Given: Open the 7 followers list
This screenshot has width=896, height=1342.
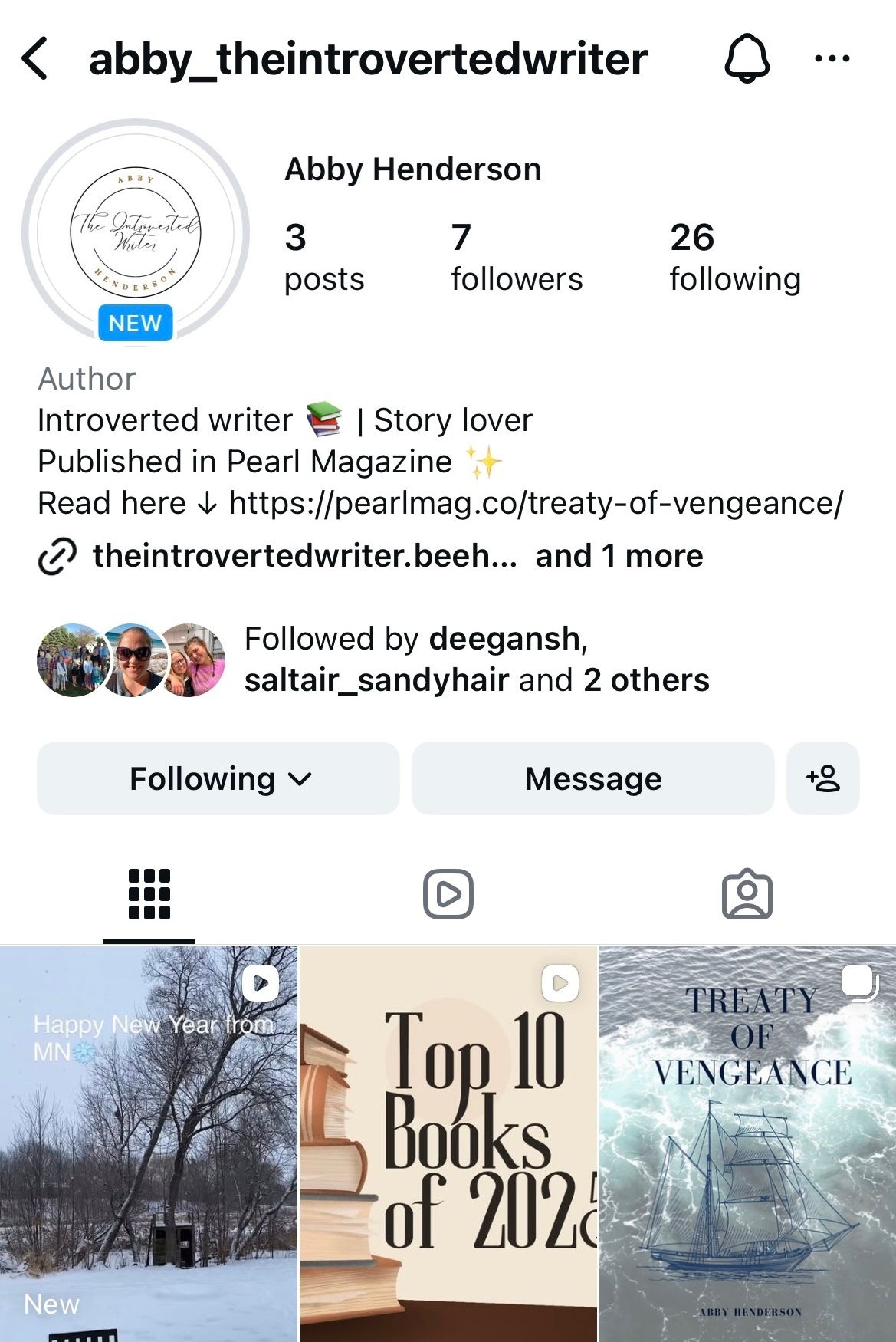Looking at the screenshot, I should click(516, 258).
